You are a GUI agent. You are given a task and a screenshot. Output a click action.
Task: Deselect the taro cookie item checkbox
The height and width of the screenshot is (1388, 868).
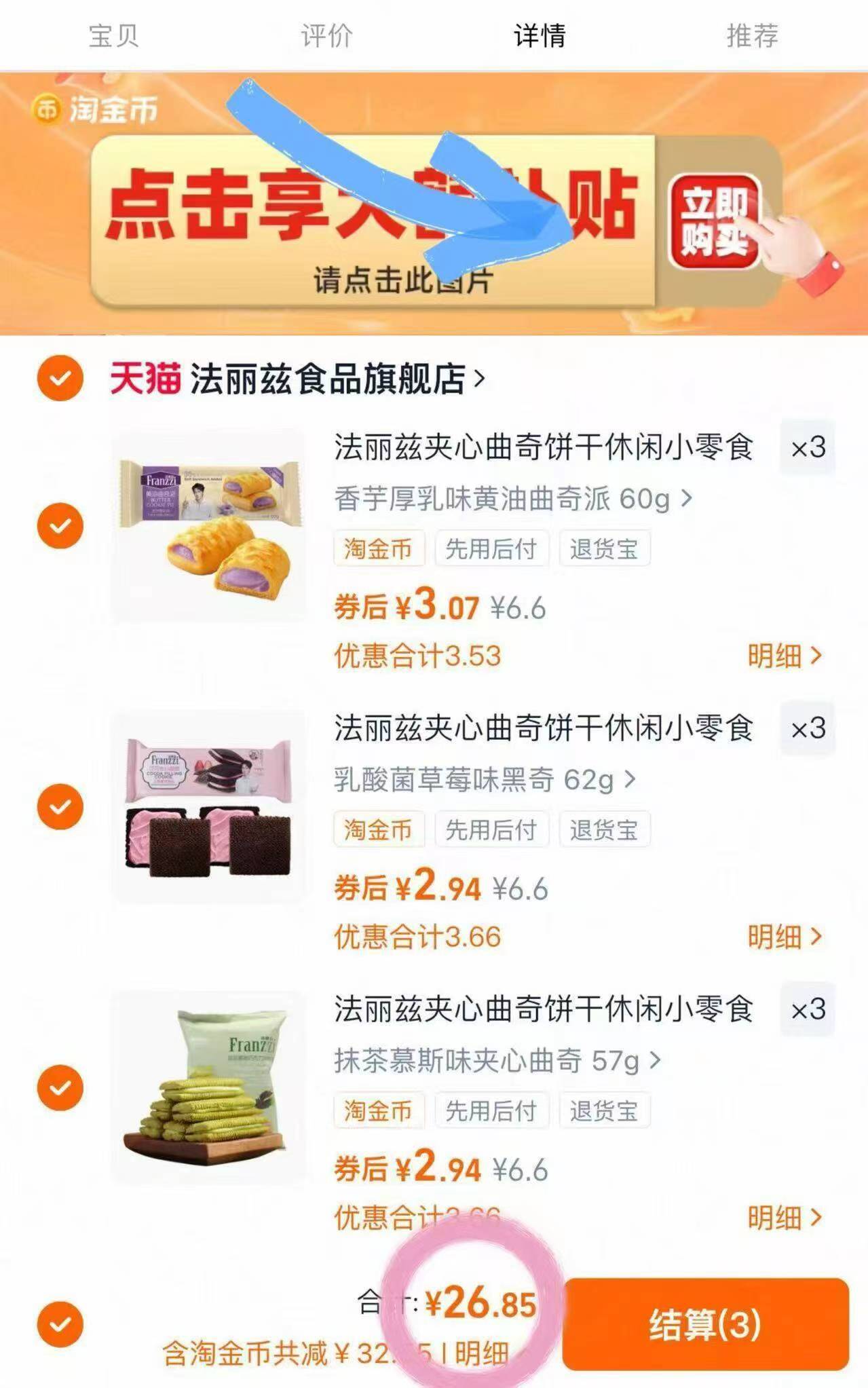click(60, 525)
